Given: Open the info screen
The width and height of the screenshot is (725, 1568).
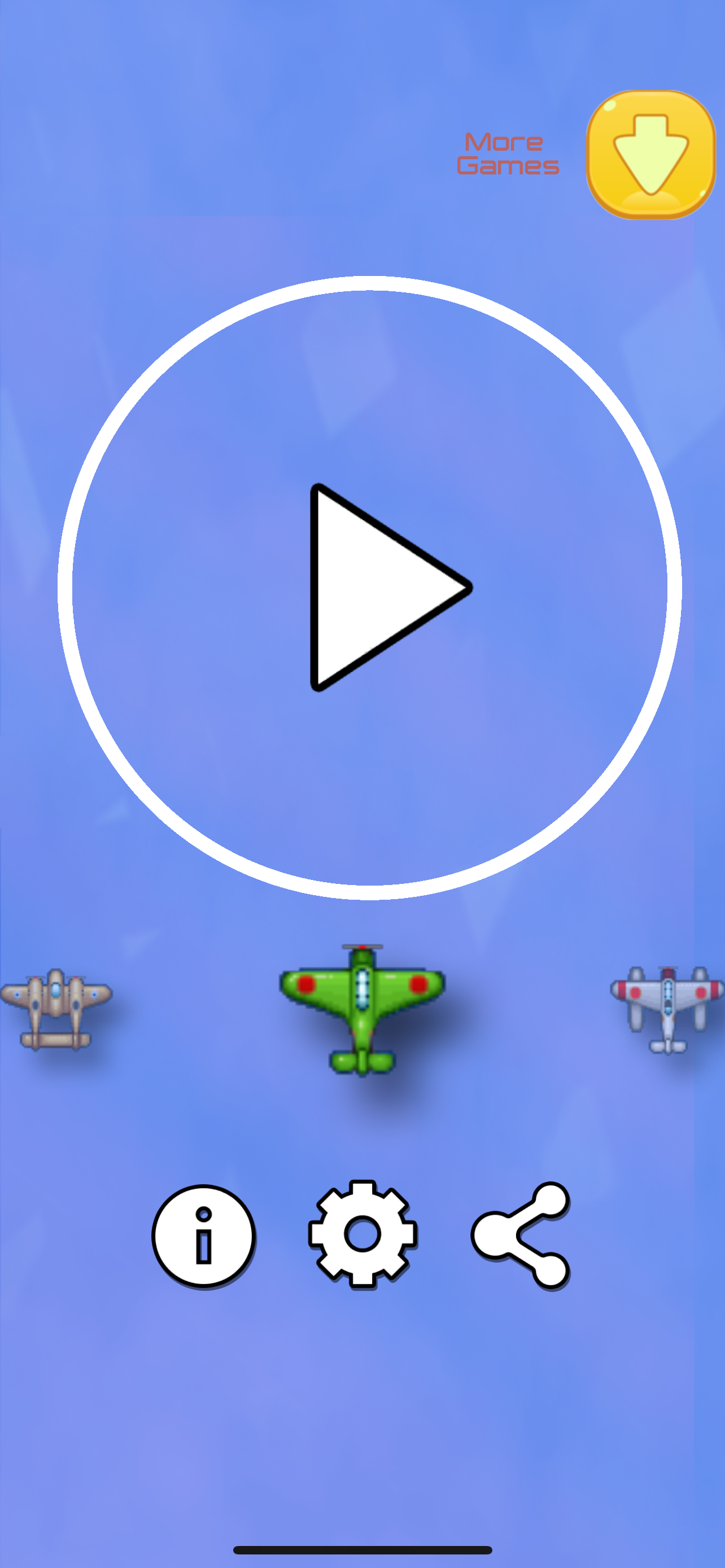Looking at the screenshot, I should [203, 1235].
